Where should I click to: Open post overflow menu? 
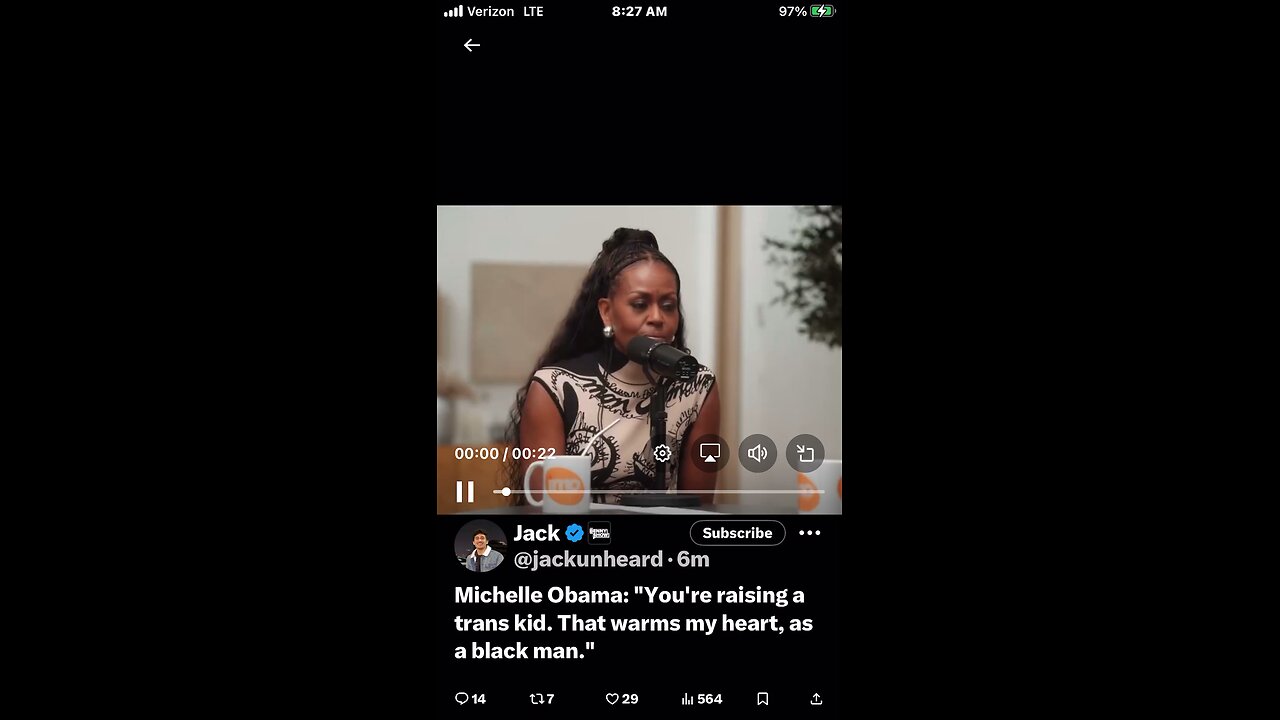click(x=810, y=533)
